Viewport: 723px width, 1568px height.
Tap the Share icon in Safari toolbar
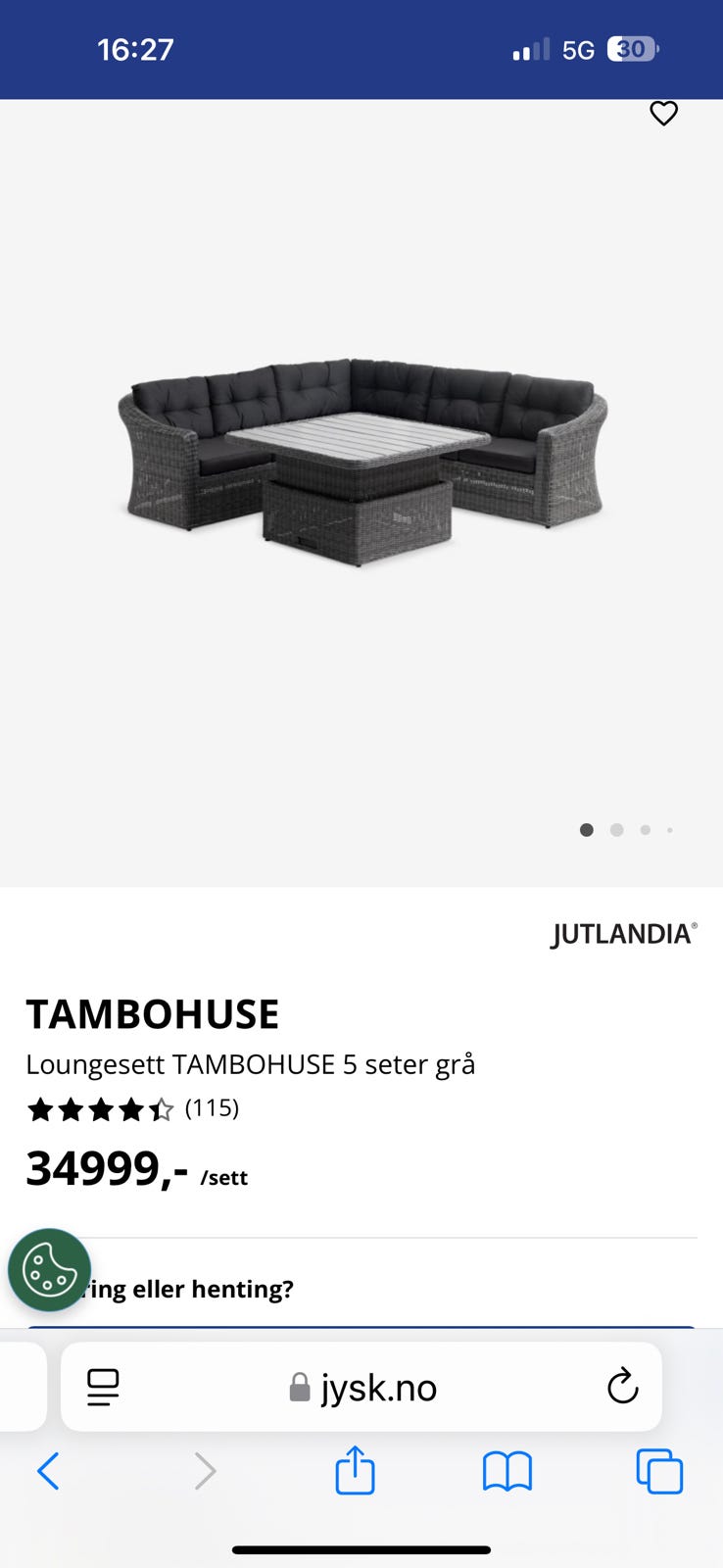pos(356,1470)
